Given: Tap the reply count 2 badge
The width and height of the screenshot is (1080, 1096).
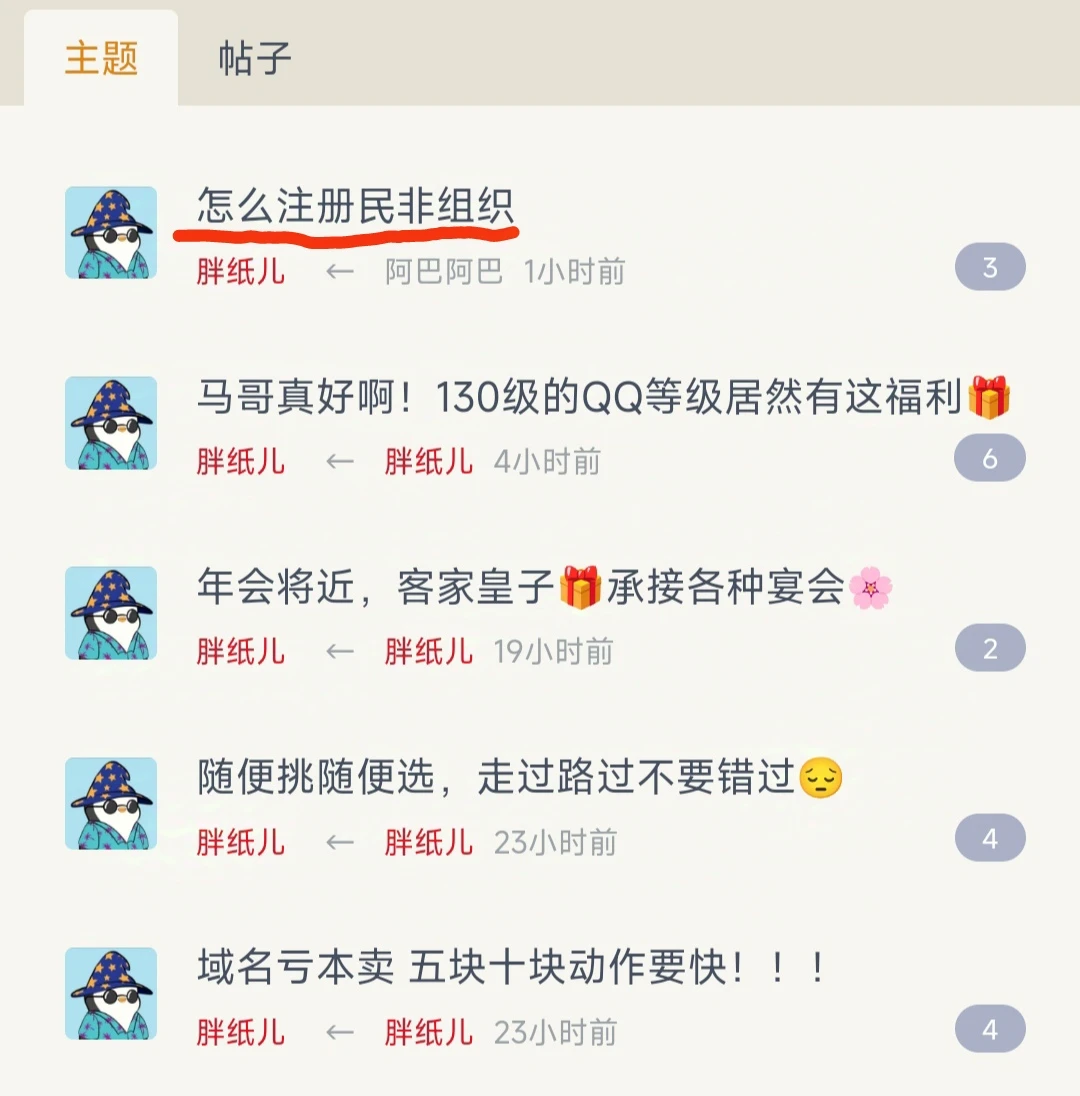Looking at the screenshot, I should point(990,649).
